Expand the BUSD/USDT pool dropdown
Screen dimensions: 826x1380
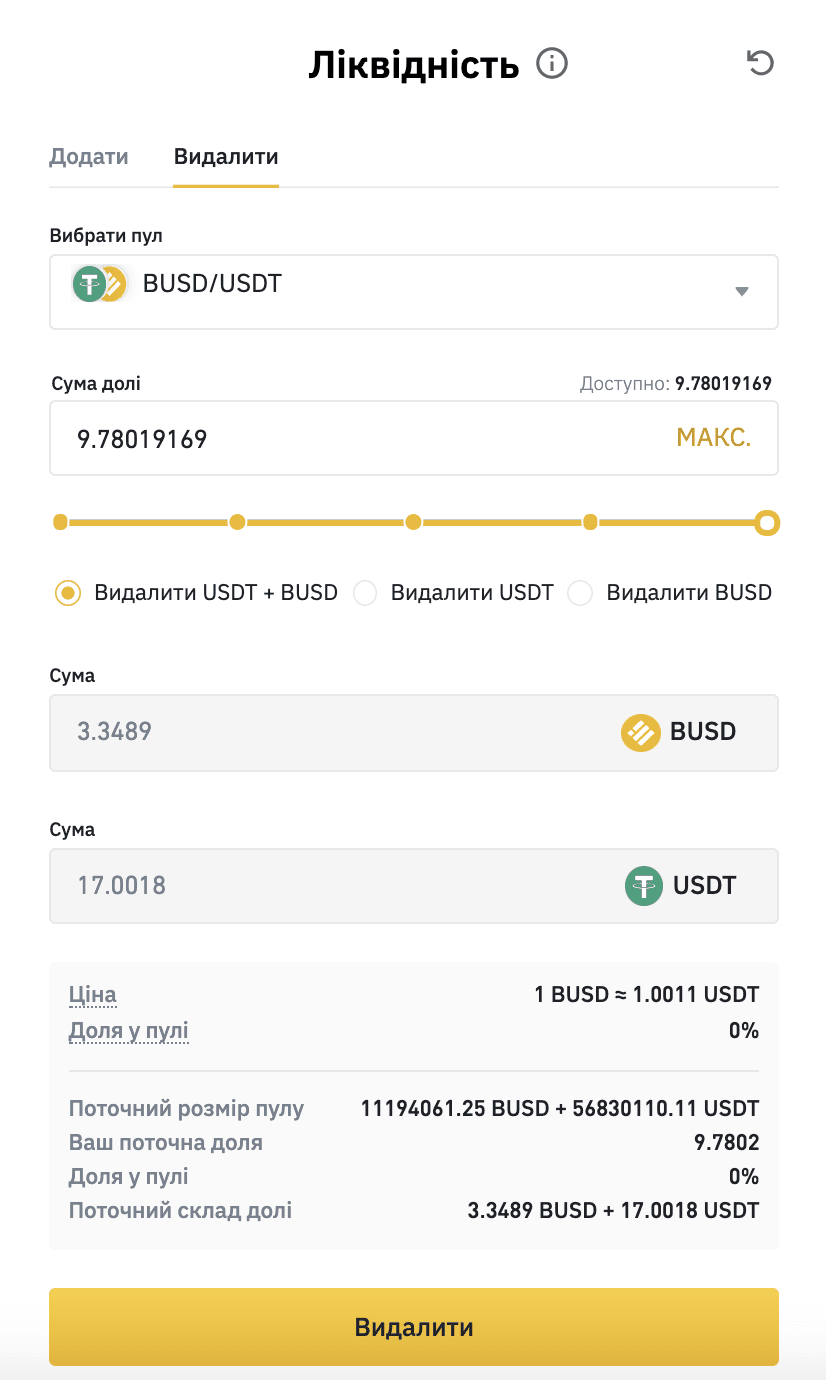click(414, 291)
